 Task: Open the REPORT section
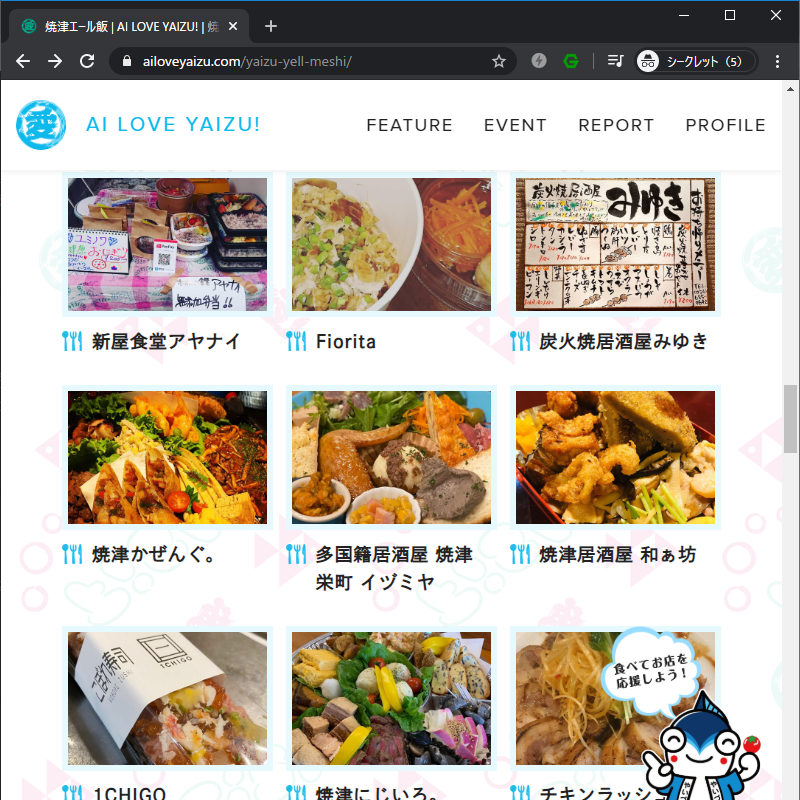pyautogui.click(x=616, y=125)
